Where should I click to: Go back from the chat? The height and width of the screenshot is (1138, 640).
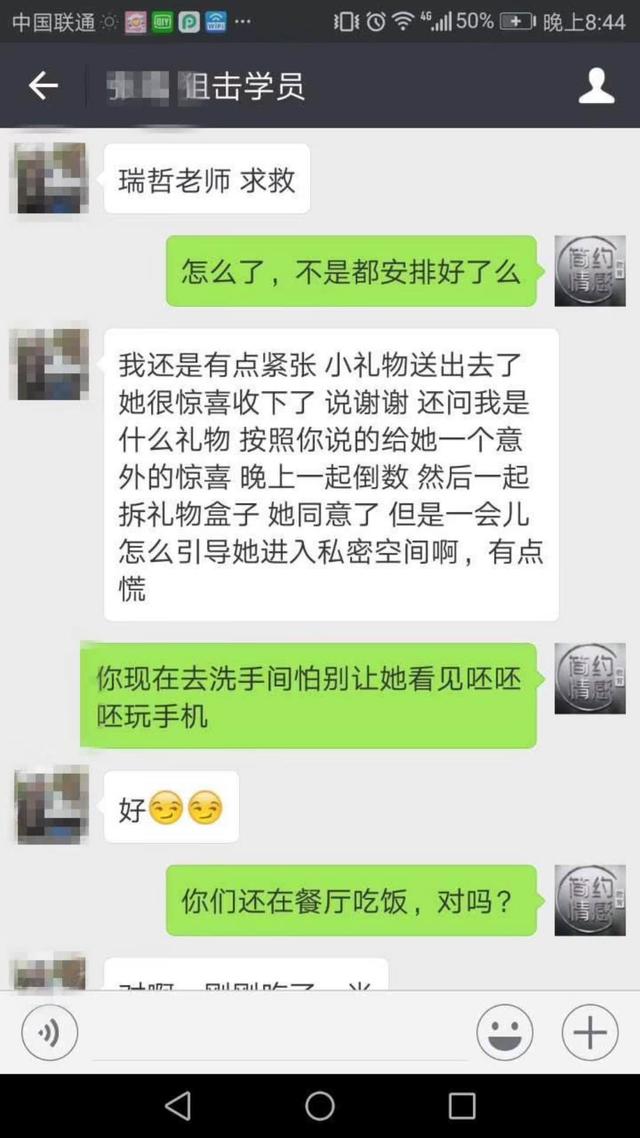pos(43,87)
